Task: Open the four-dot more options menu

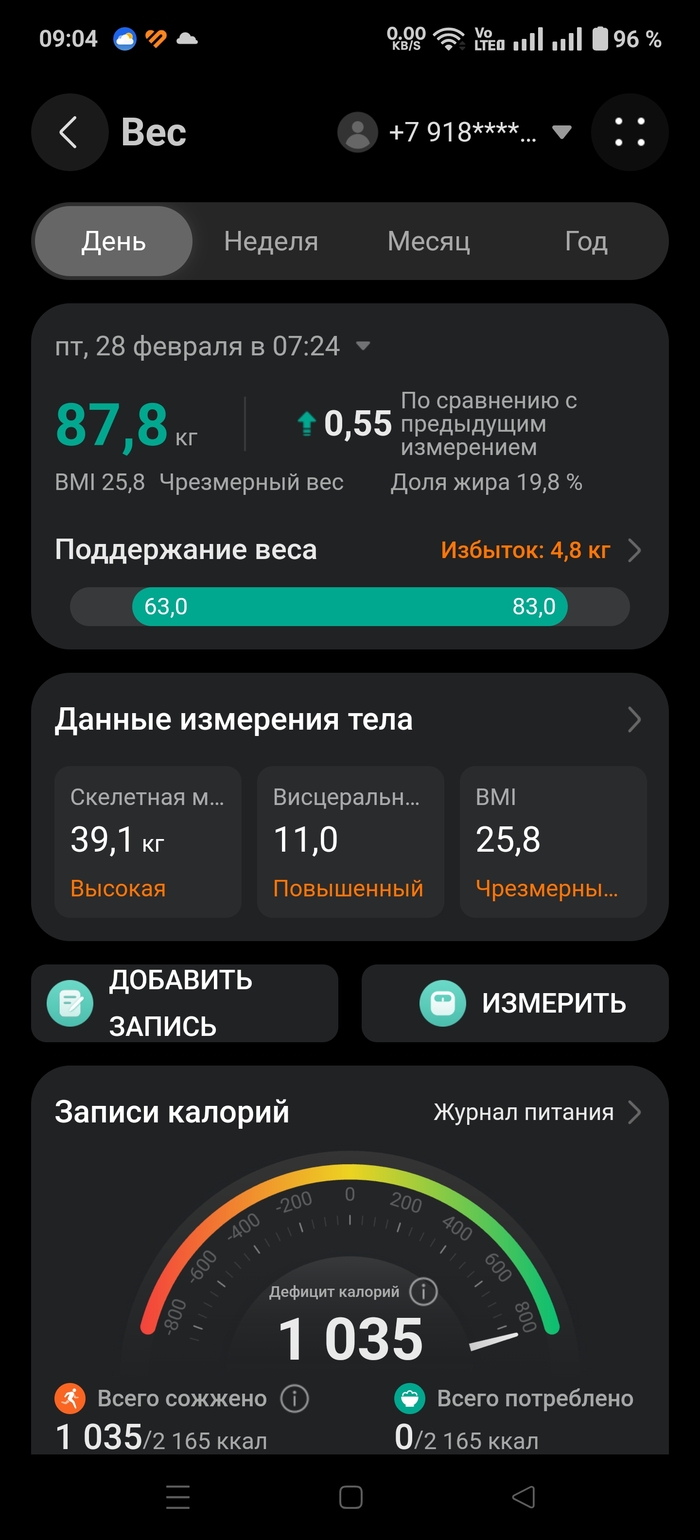Action: click(629, 132)
